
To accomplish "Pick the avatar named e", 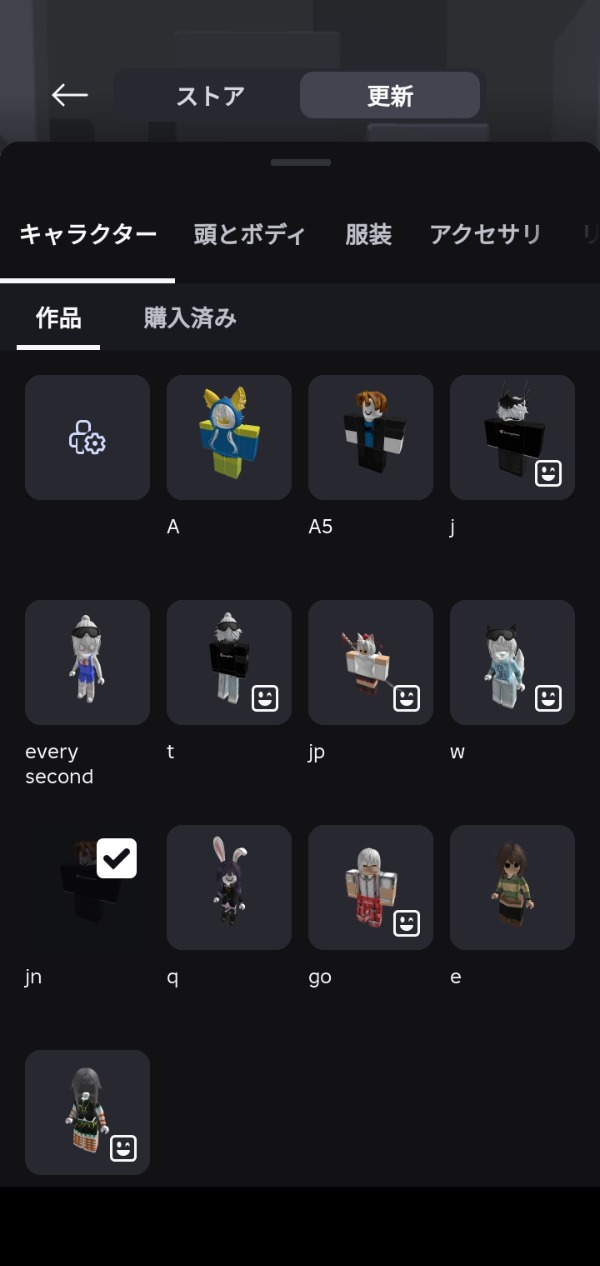I will [x=512, y=887].
